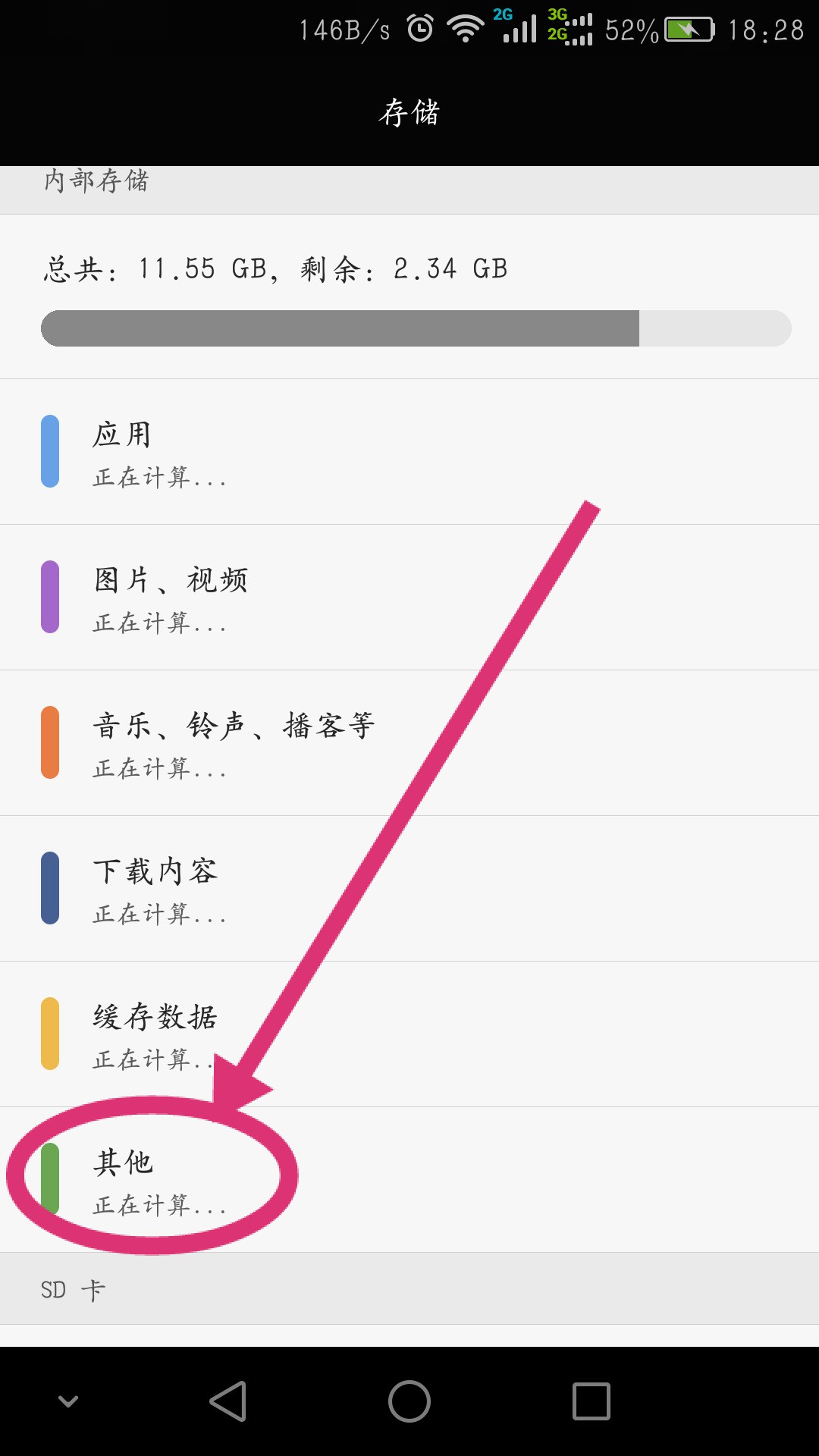Tap the alarm clock icon in status bar
The width and height of the screenshot is (819, 1456).
[x=421, y=29]
